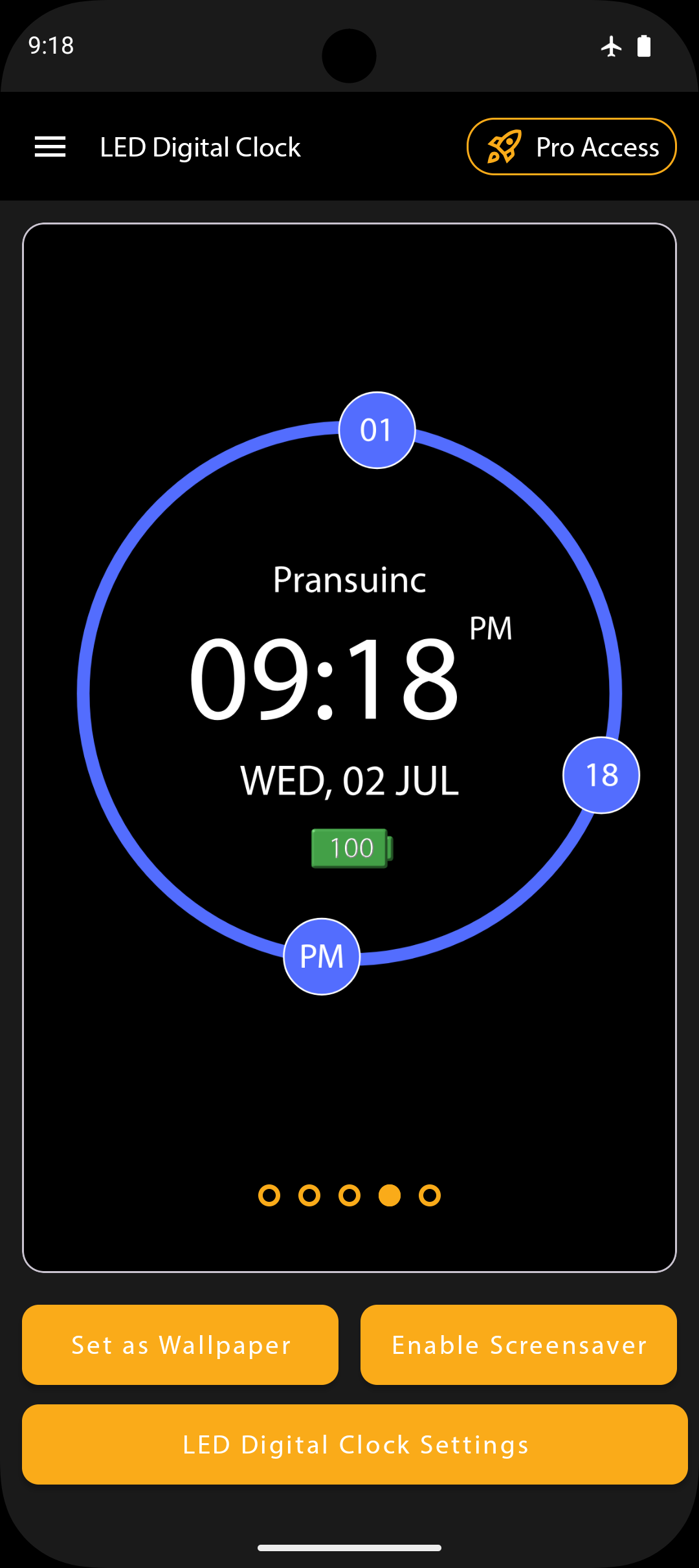Tap the blue PM bubble on the clock ring
The height and width of the screenshot is (1568, 699).
[x=322, y=956]
